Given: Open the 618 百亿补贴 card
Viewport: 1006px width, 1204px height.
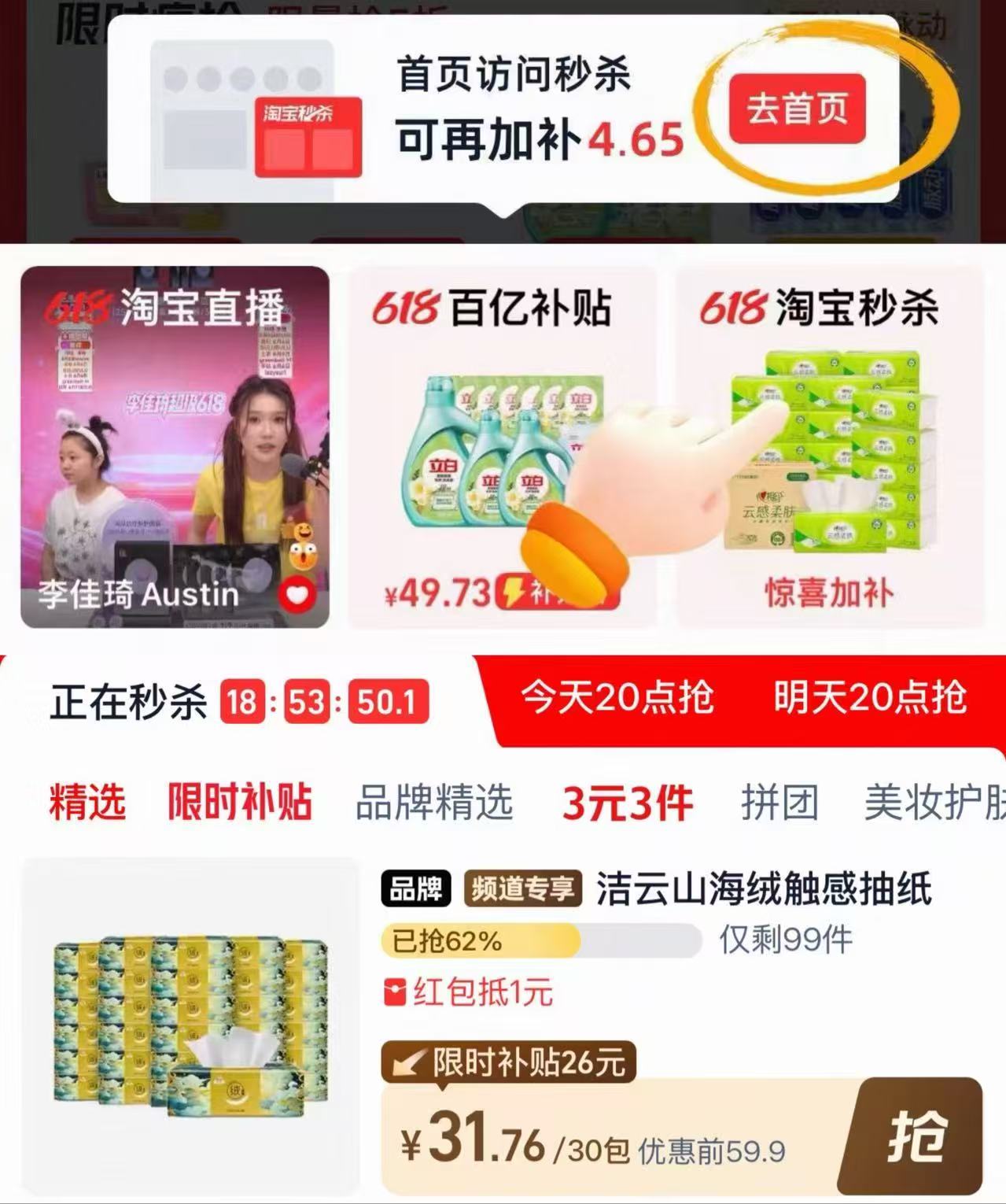Looking at the screenshot, I should [x=502, y=447].
